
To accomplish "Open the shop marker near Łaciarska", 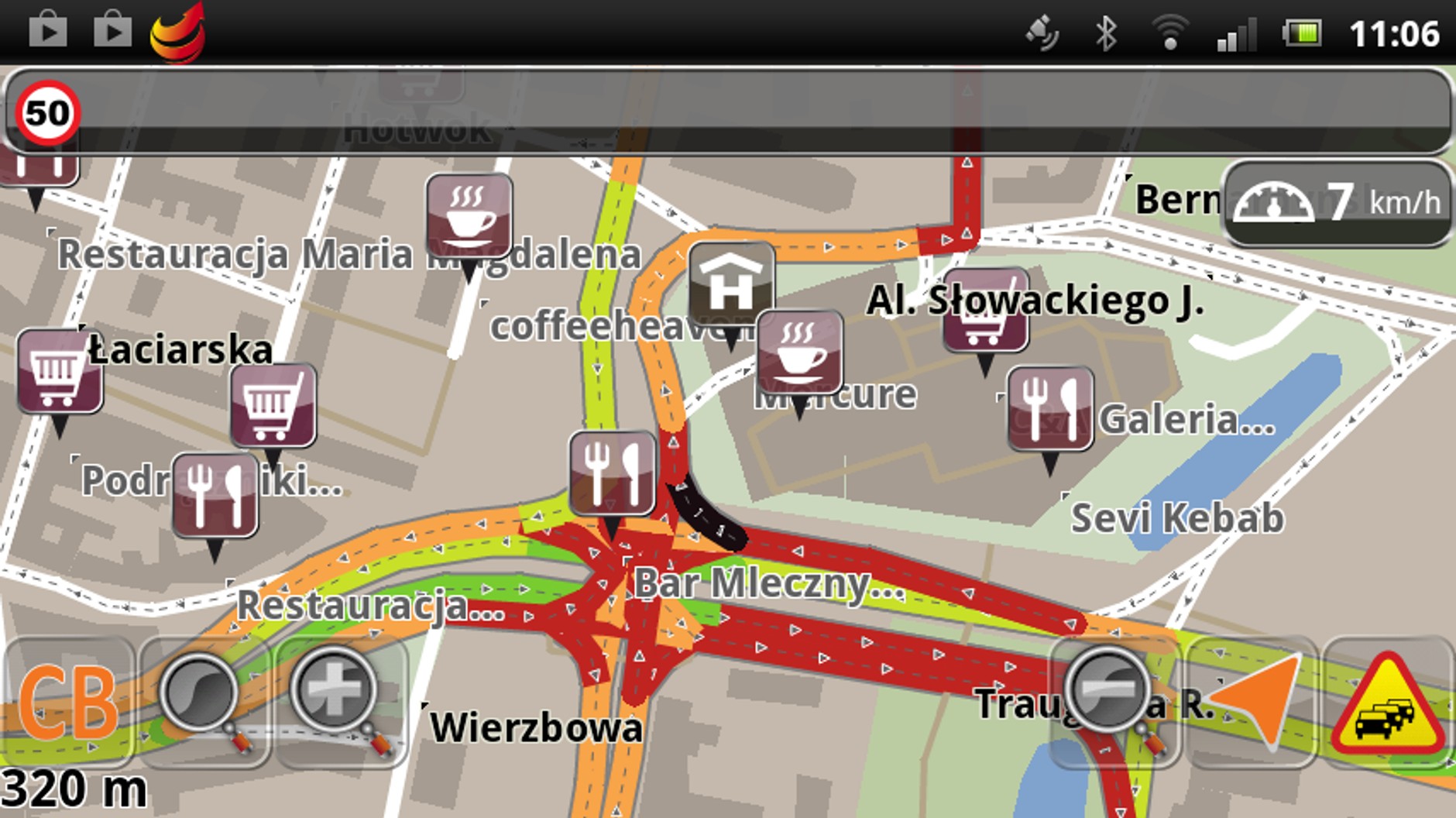I will pos(60,372).
